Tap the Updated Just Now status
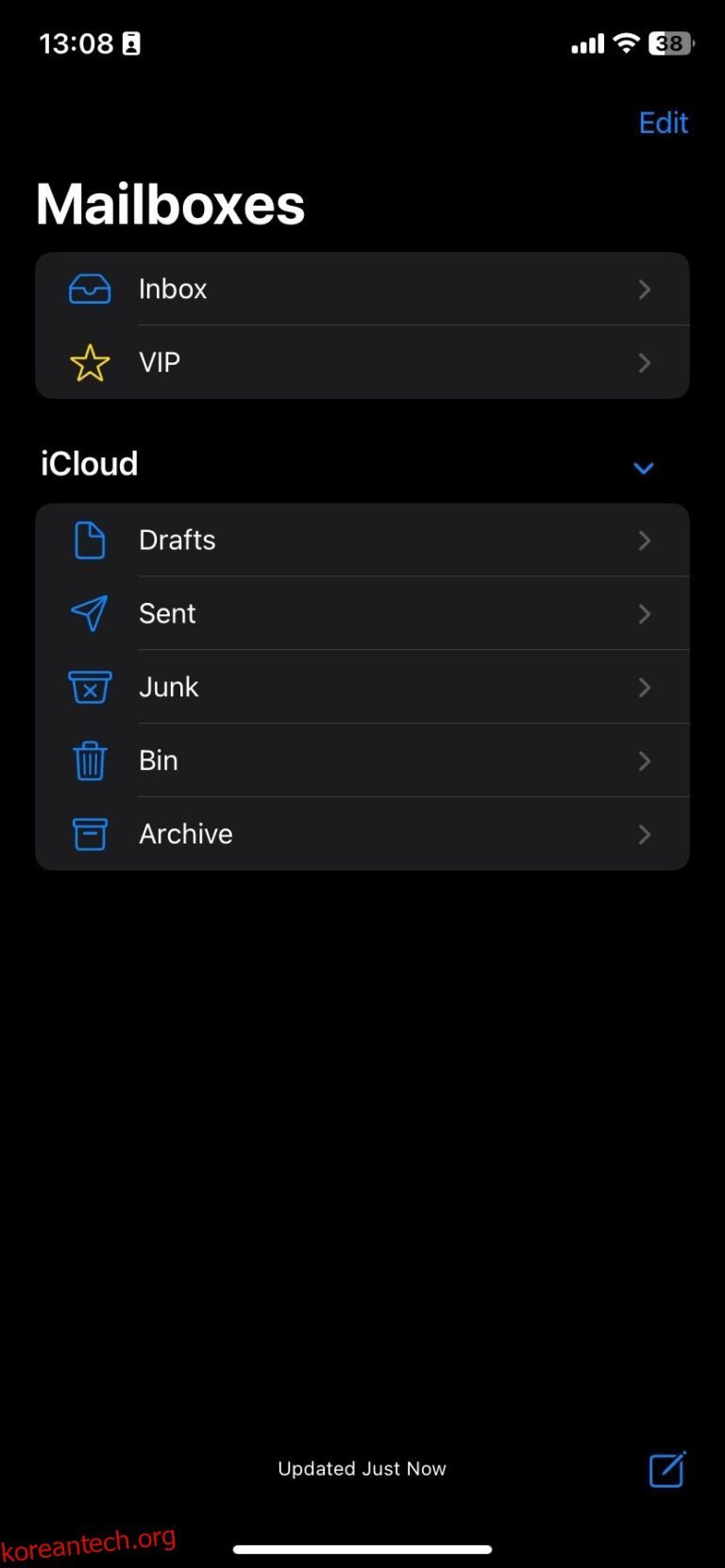 pos(362,1468)
